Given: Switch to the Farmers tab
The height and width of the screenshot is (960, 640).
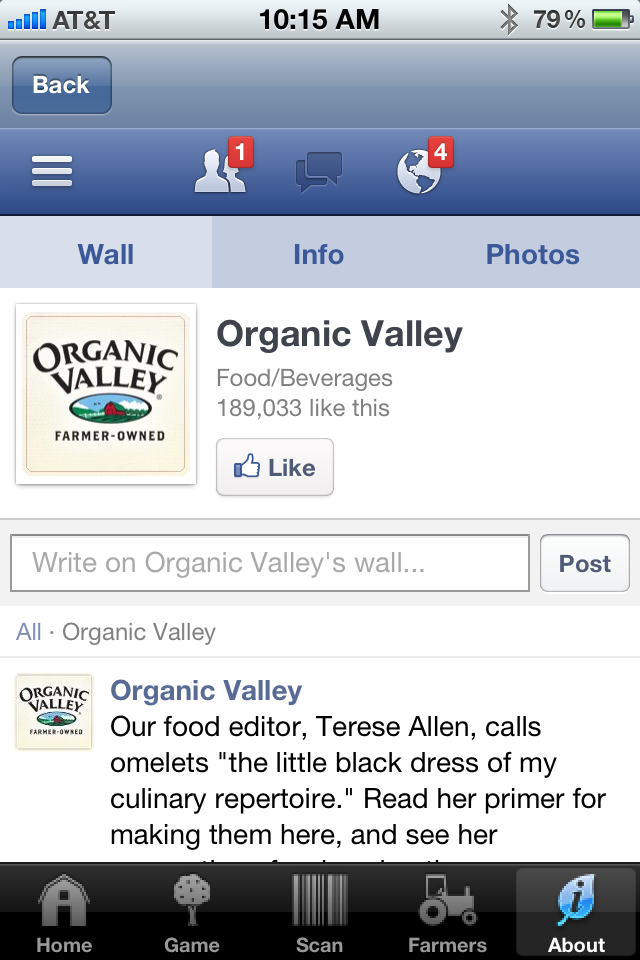Looking at the screenshot, I should tap(448, 913).
